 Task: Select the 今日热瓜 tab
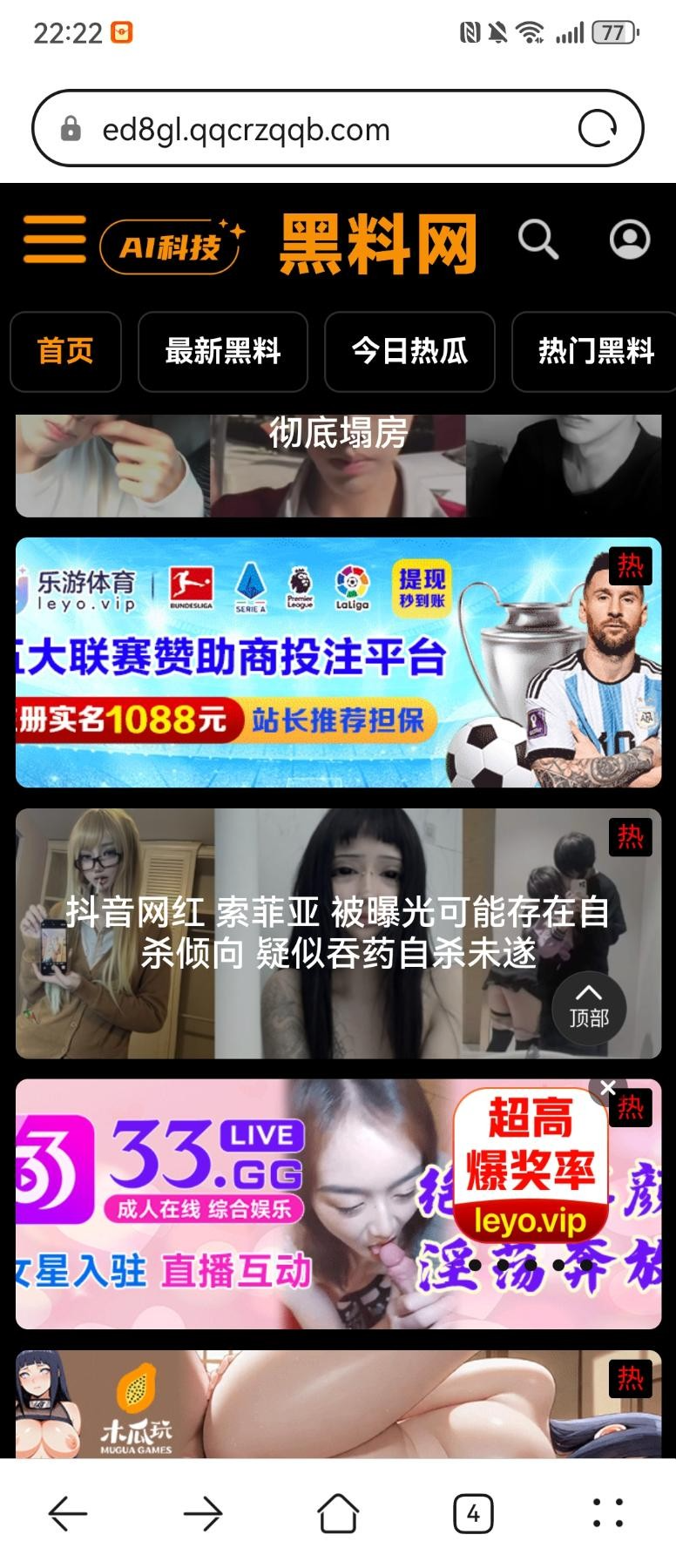click(409, 351)
